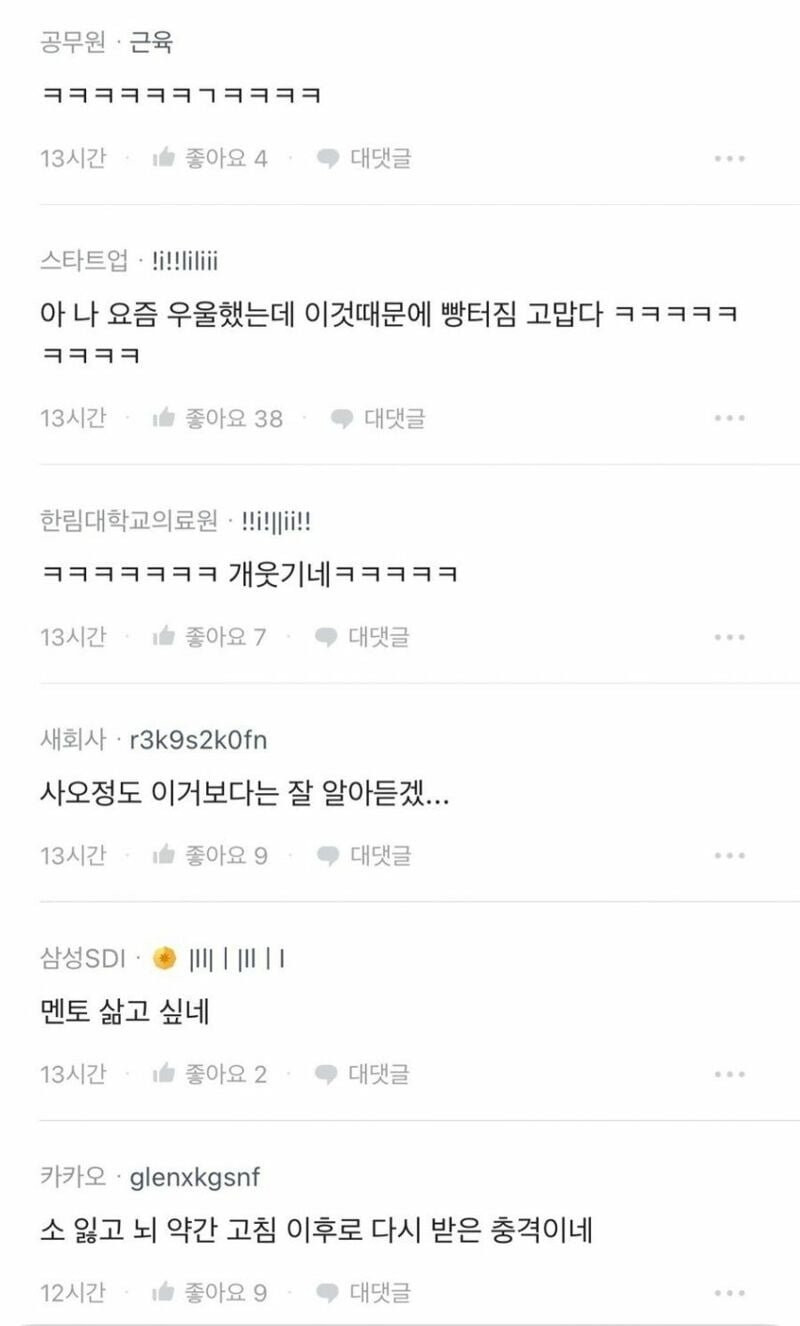The width and height of the screenshot is (800, 1326).
Task: Tap 대댓글 under the 스타트업 comment
Action: pyautogui.click(x=378, y=418)
